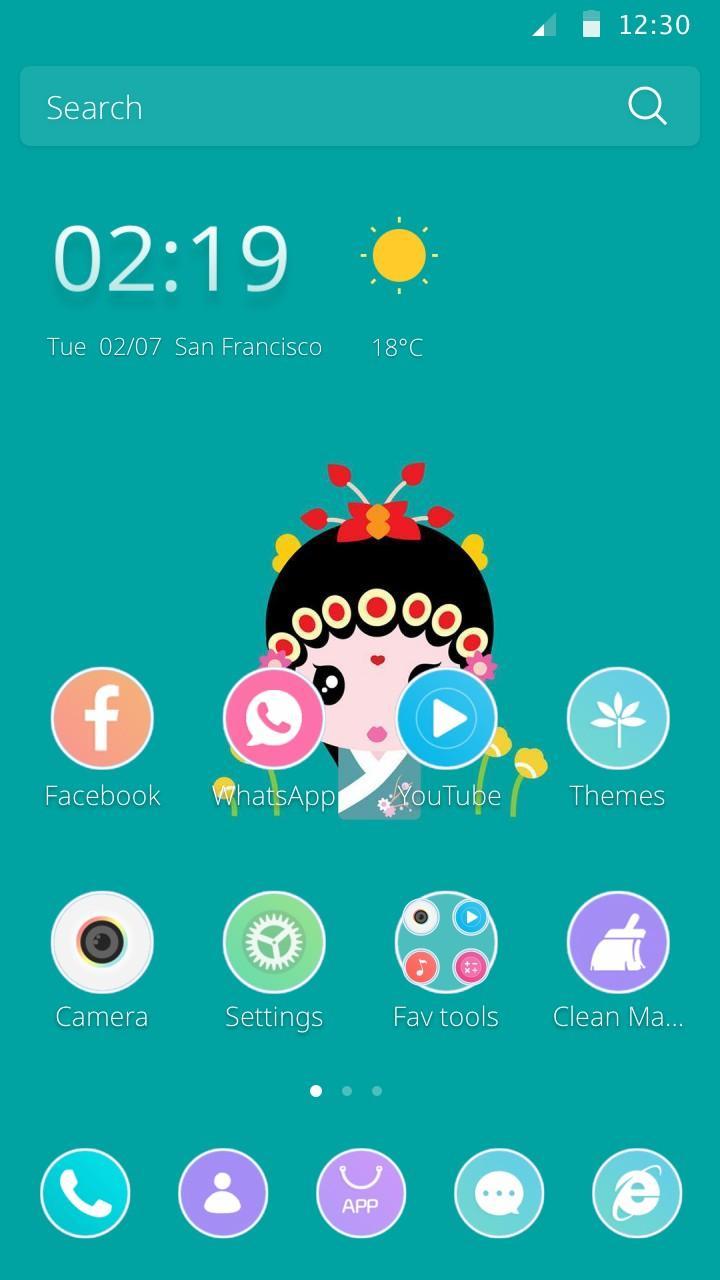Open the 02:19 clock widget
Screen dimensions: 720x1280
coord(171,258)
